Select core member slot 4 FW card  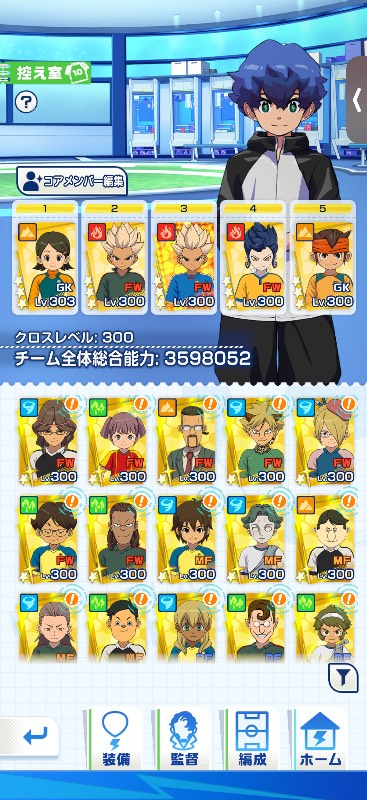click(253, 258)
